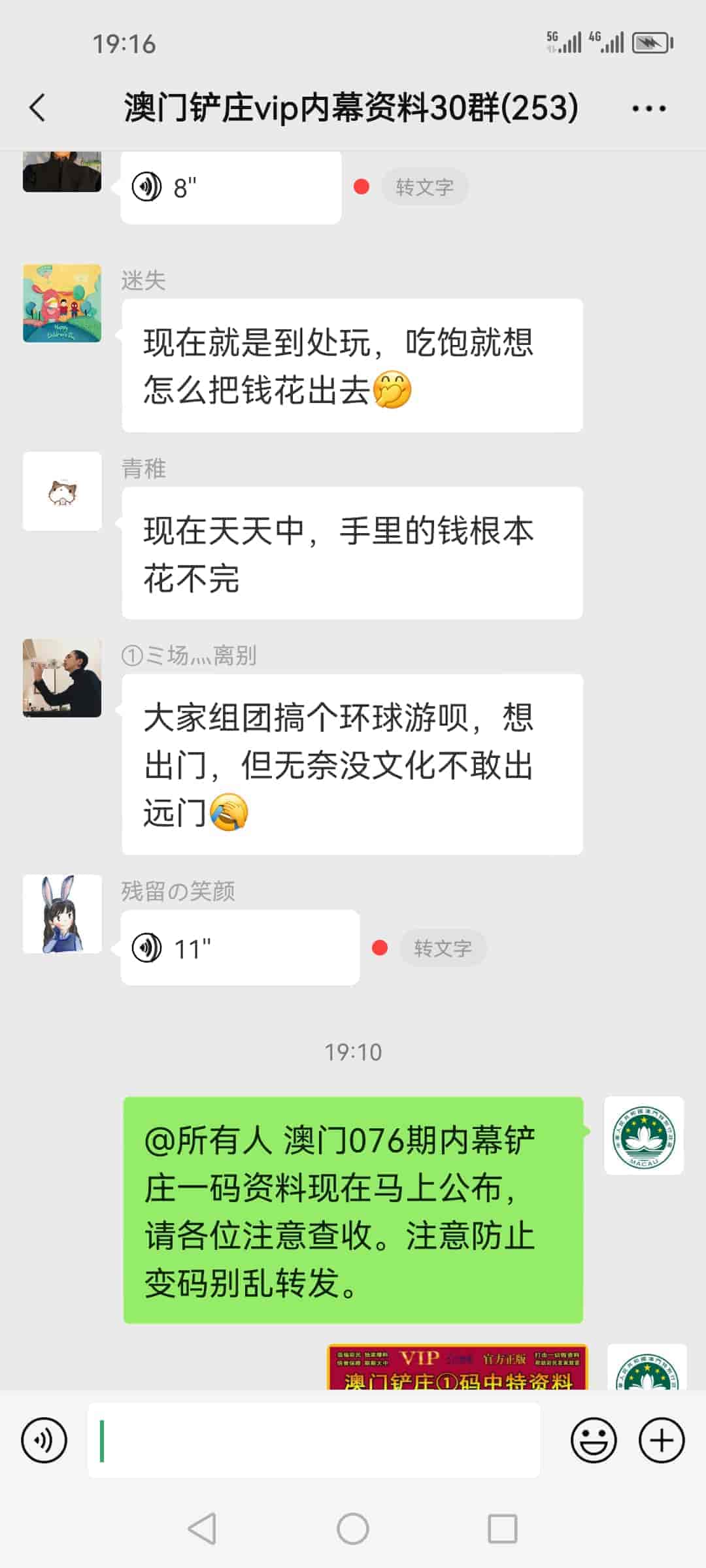Open the voice input mode
The height and width of the screenshot is (1568, 706).
43,1439
